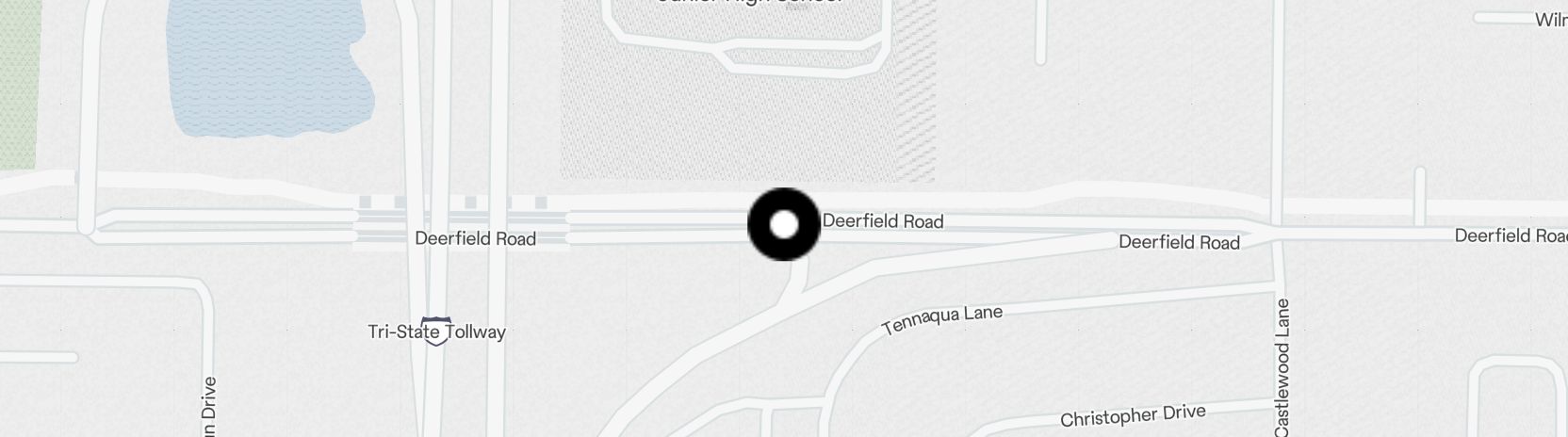Tap the location marker on Deerfield Road
Screen dimensions: 1568x437
[x=784, y=225]
